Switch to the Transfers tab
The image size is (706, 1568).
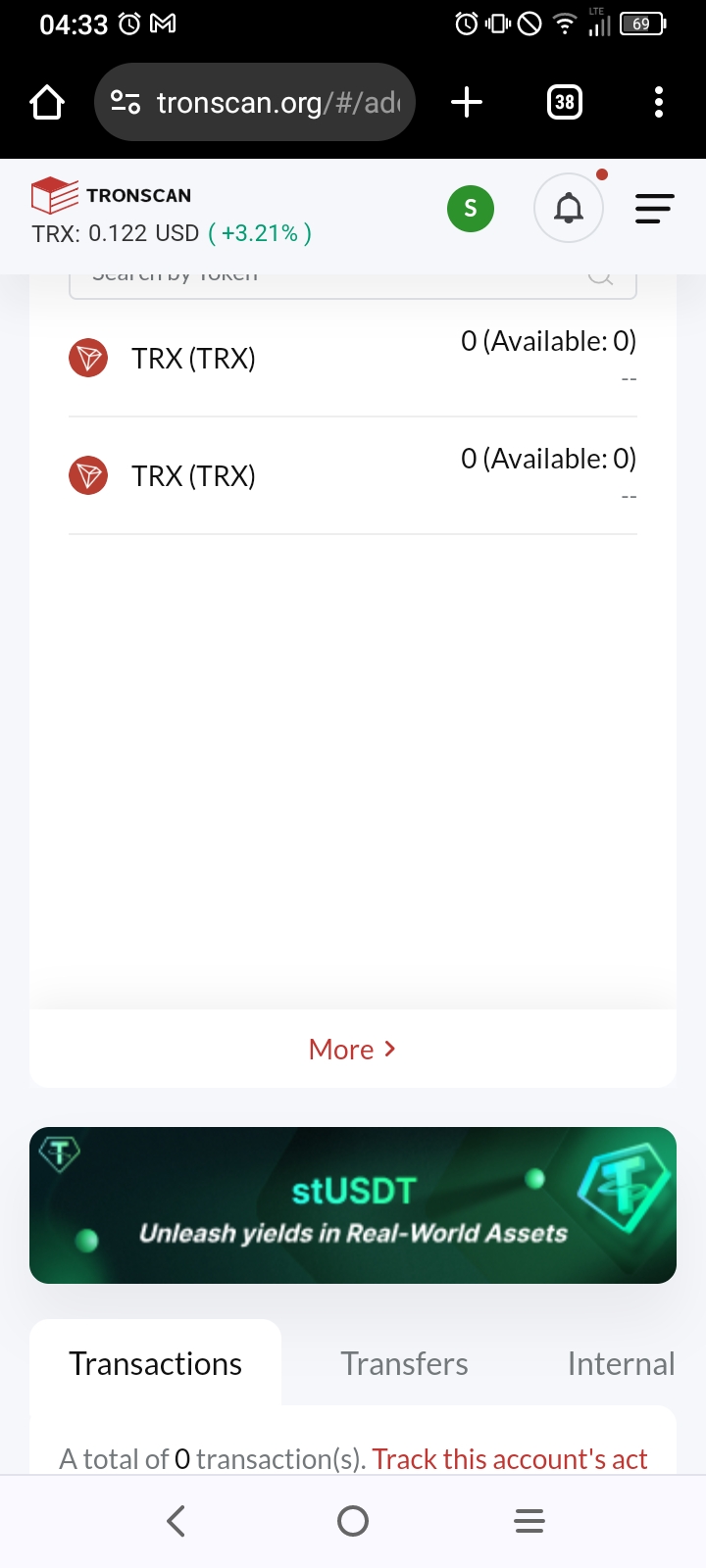[x=404, y=1363]
